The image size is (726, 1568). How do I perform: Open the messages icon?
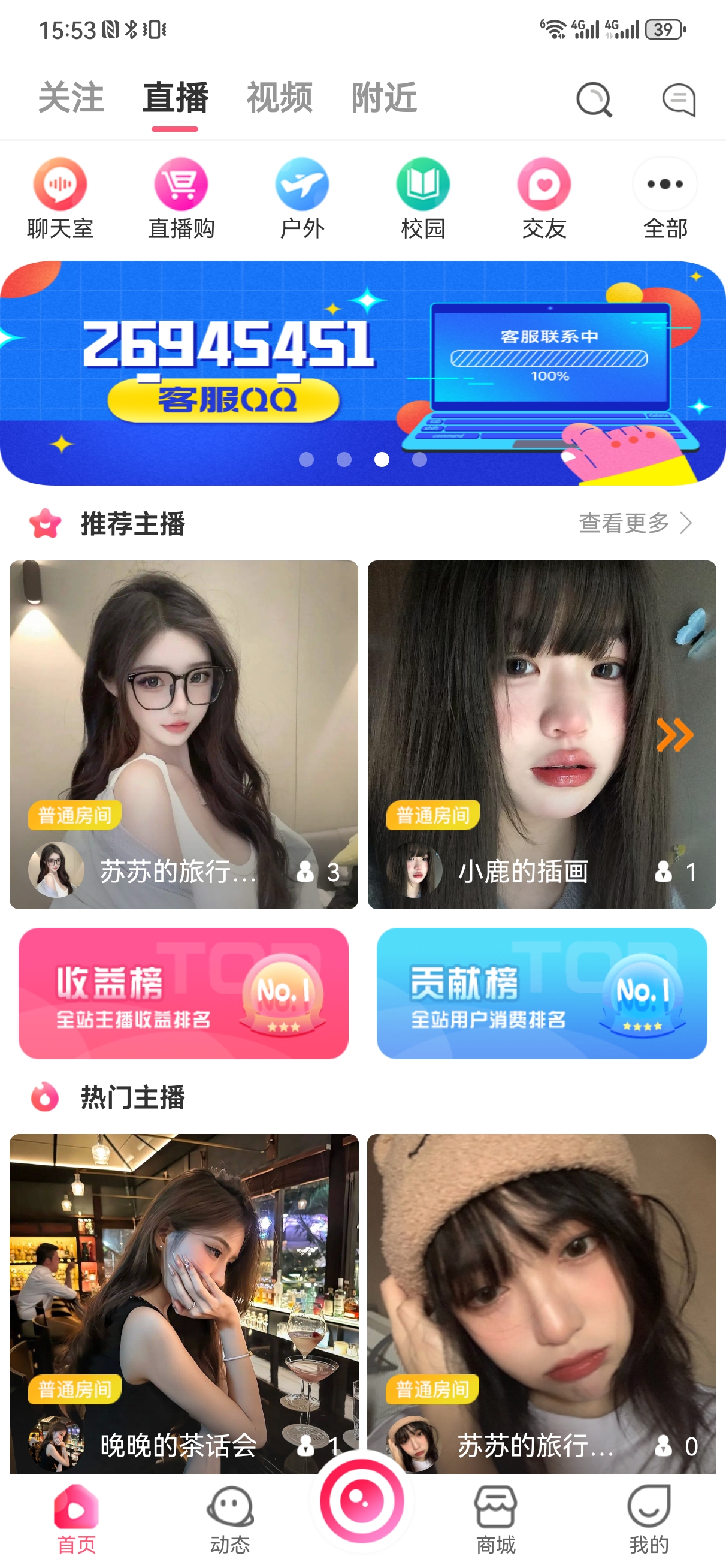click(679, 99)
